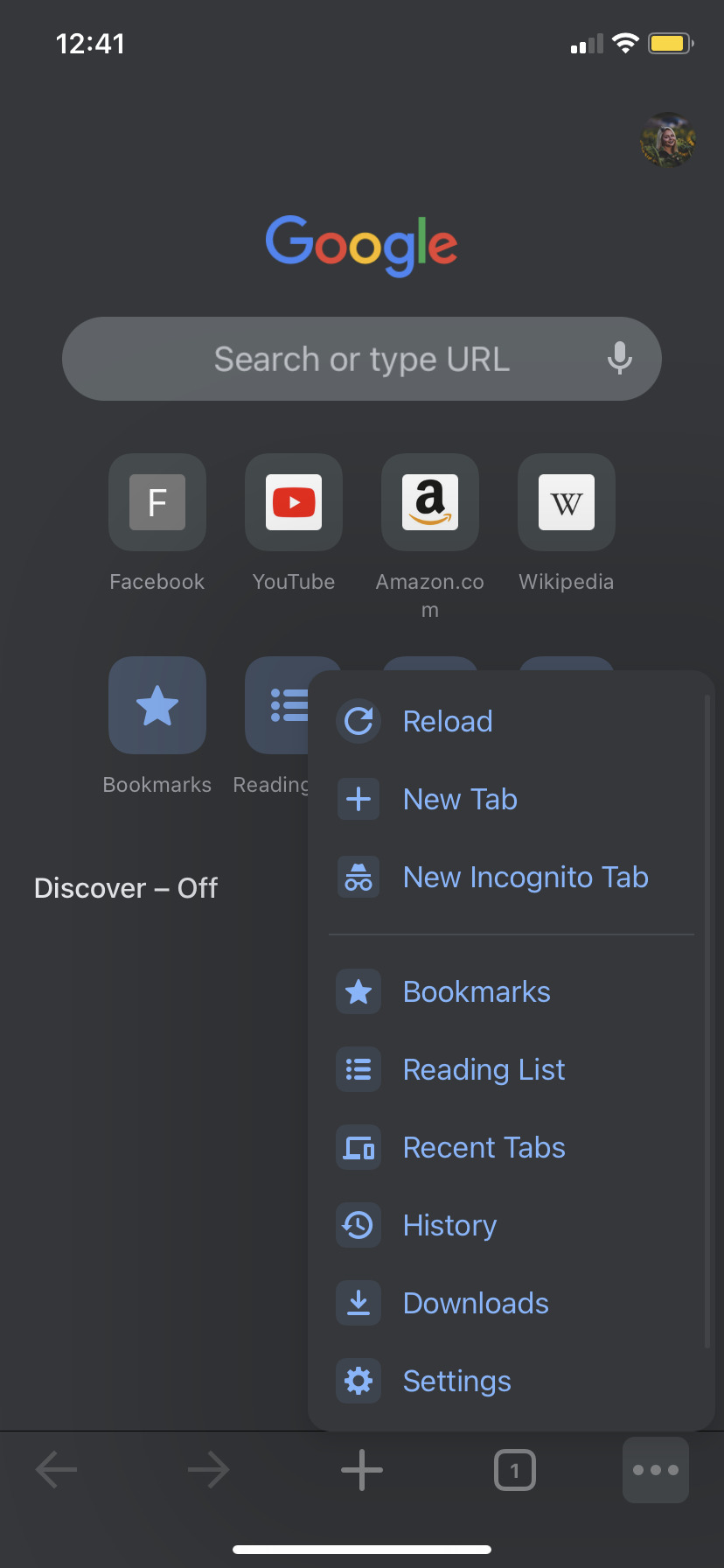Tap the Search or type URL box
The image size is (724, 1568).
[x=362, y=359]
